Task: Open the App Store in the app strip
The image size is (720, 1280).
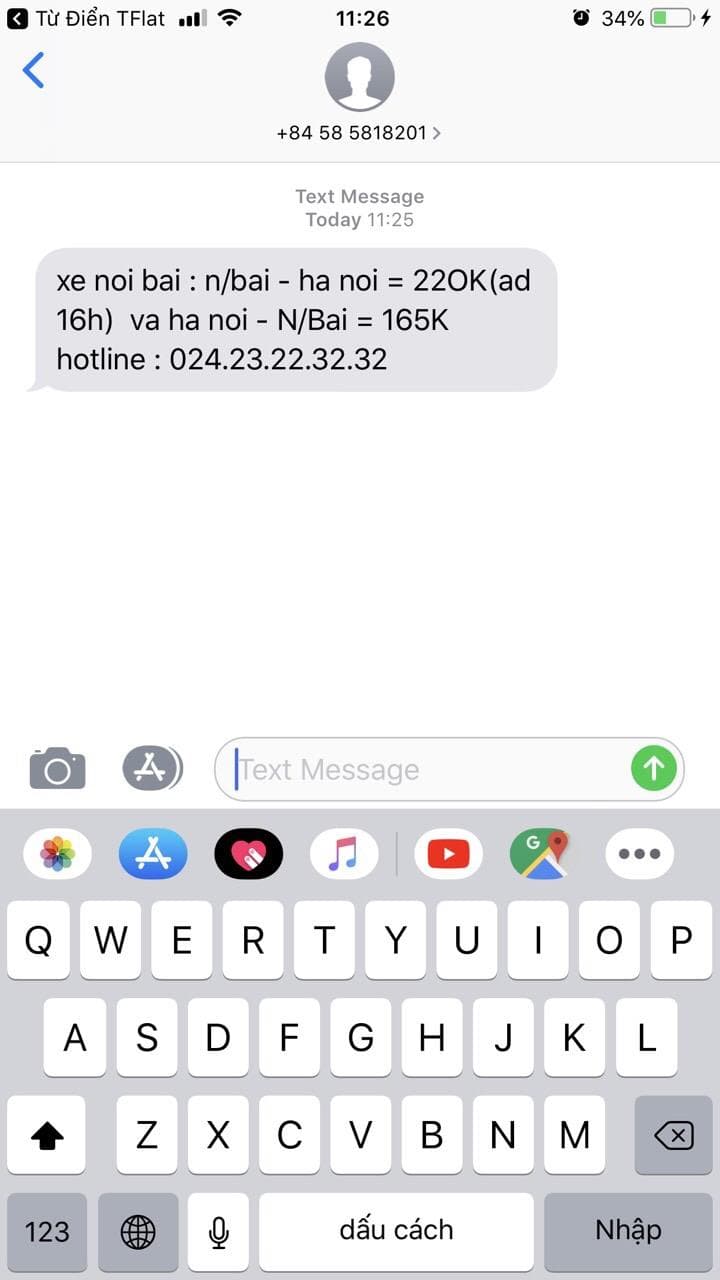Action: coord(153,854)
